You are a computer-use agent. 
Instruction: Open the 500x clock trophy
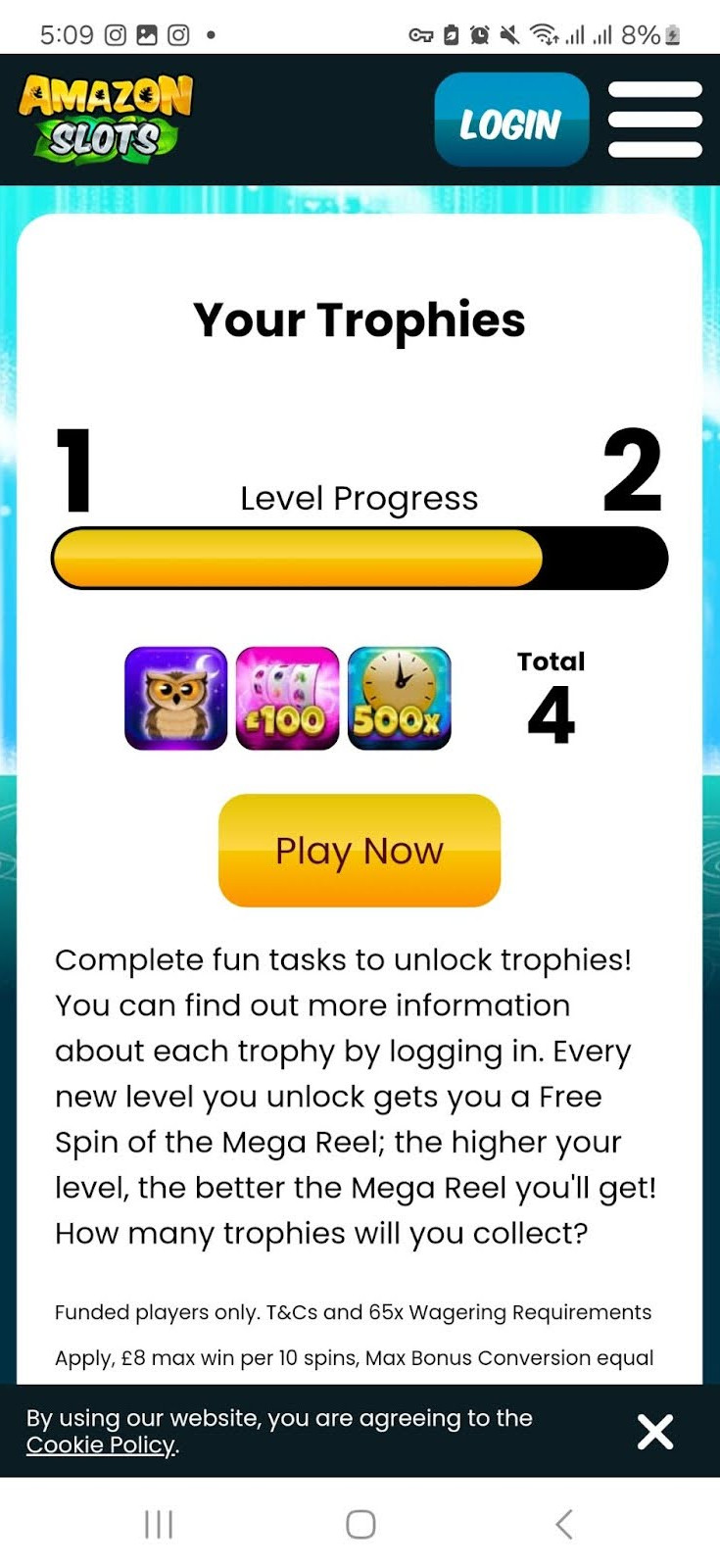tap(400, 699)
